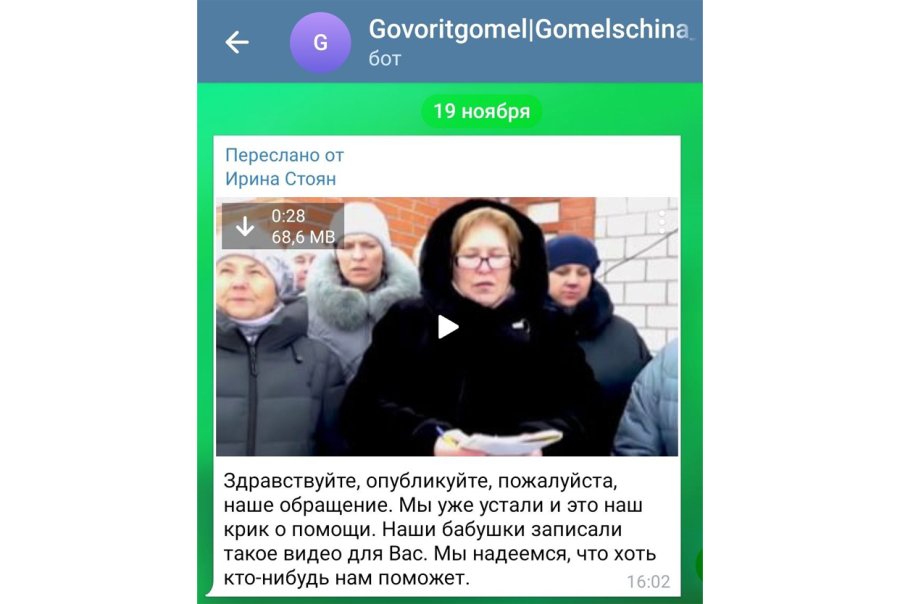The image size is (900, 604).
Task: Go back to the chat list
Action: pyautogui.click(x=237, y=42)
